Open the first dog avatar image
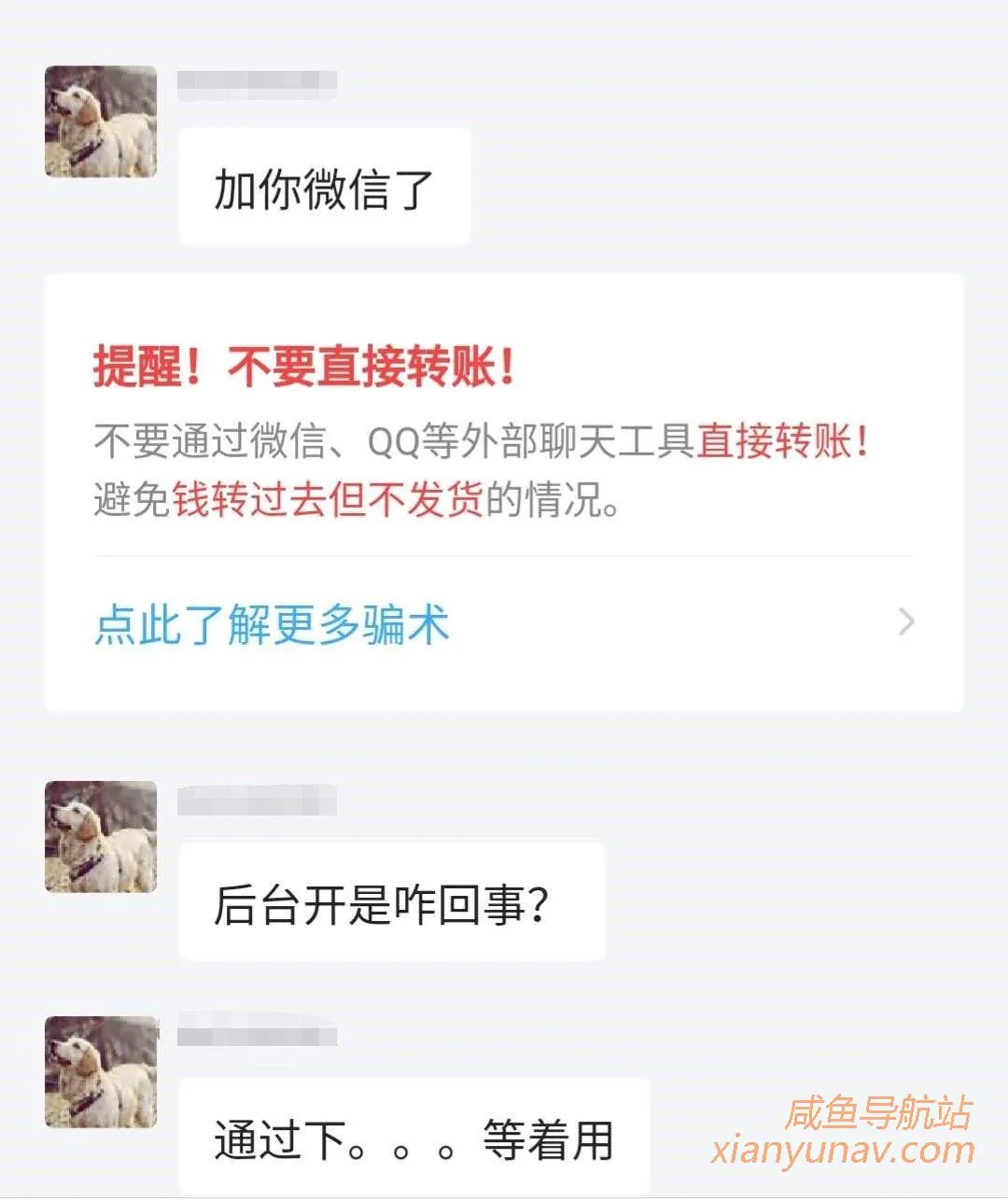The height and width of the screenshot is (1200, 1008). (100, 119)
